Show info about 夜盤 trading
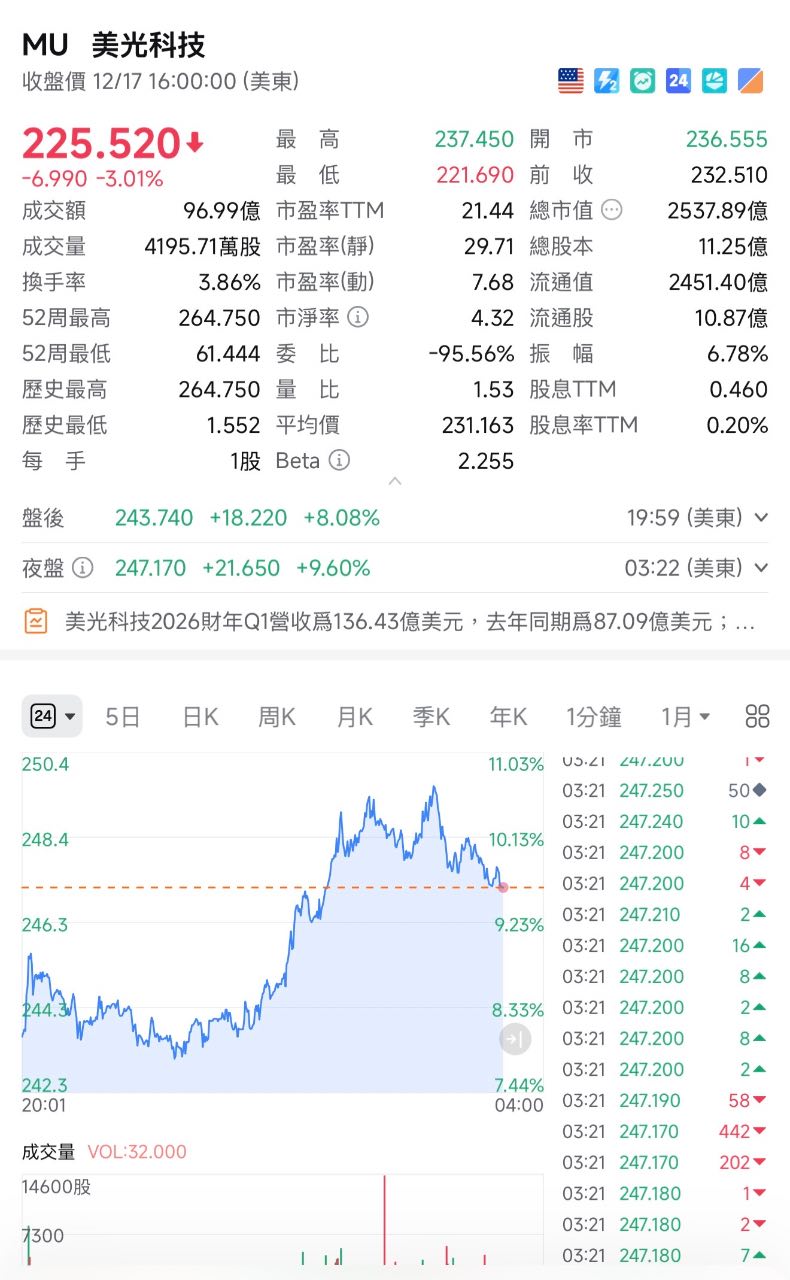790x1280 pixels. [x=84, y=568]
